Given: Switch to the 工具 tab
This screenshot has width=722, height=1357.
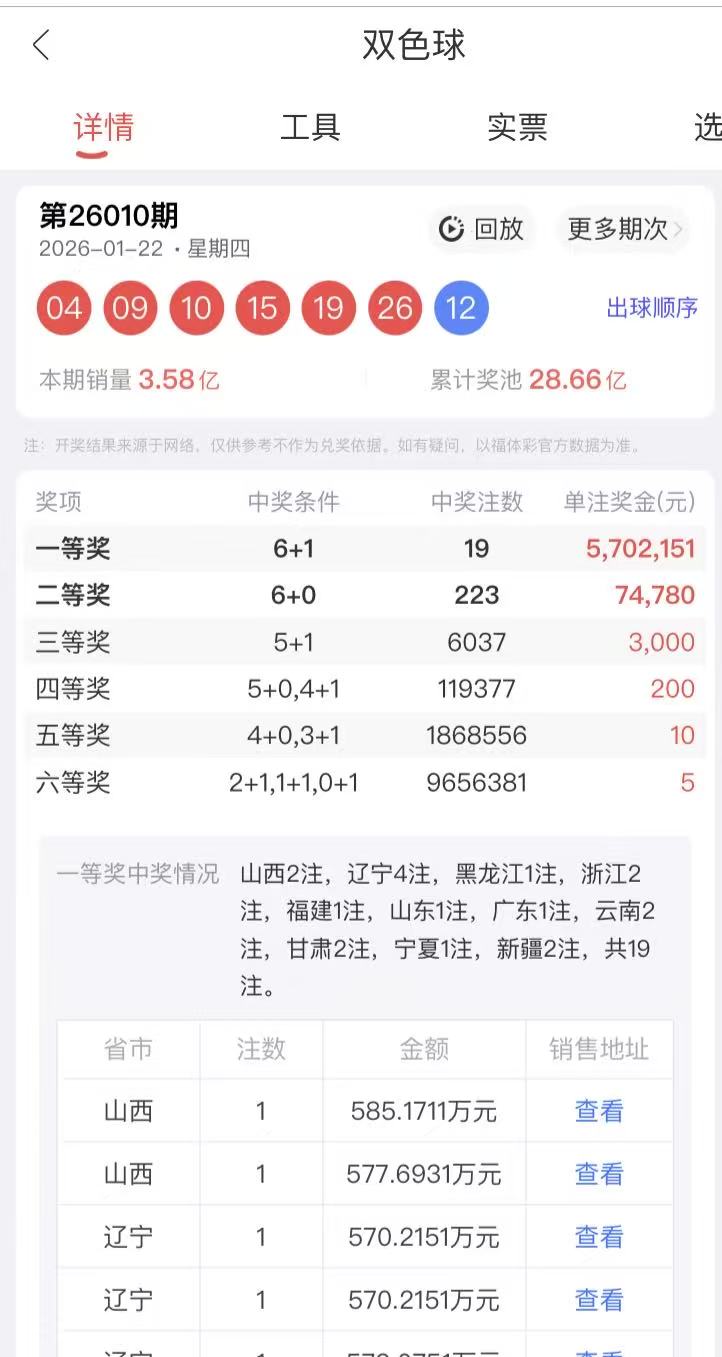Looking at the screenshot, I should point(310,127).
